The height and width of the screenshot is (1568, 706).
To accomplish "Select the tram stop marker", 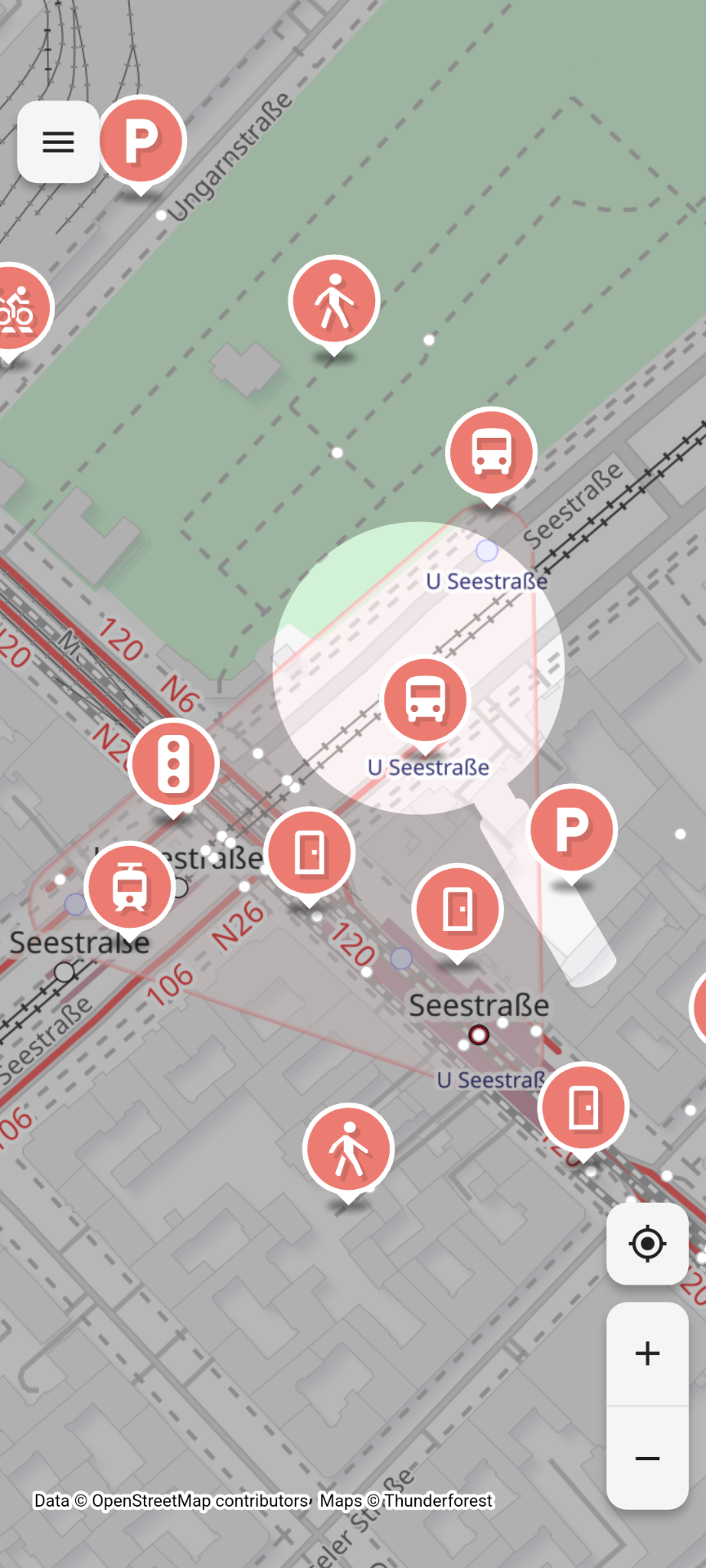I will [x=130, y=887].
